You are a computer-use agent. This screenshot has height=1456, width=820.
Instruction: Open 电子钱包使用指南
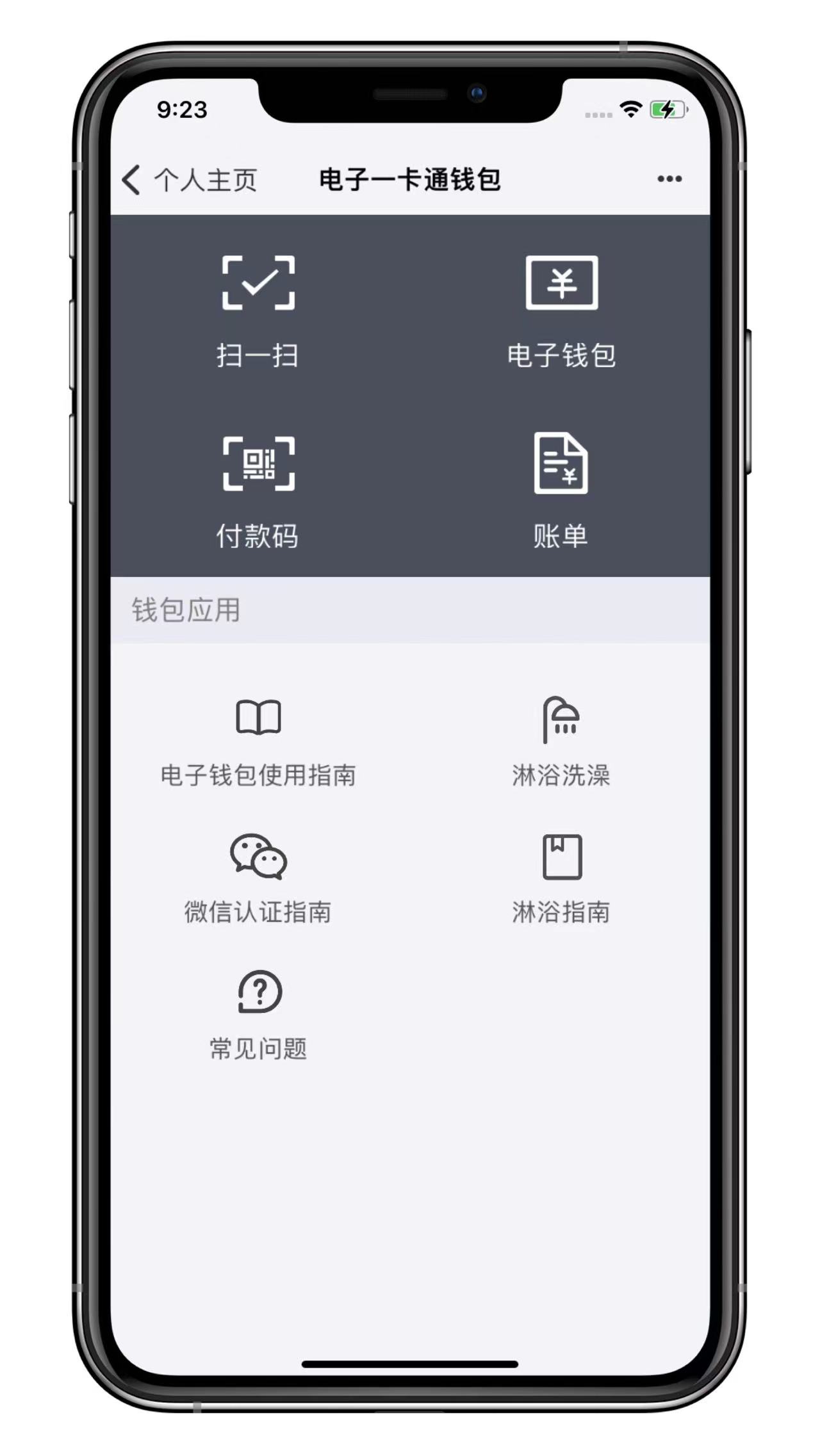[x=258, y=743]
